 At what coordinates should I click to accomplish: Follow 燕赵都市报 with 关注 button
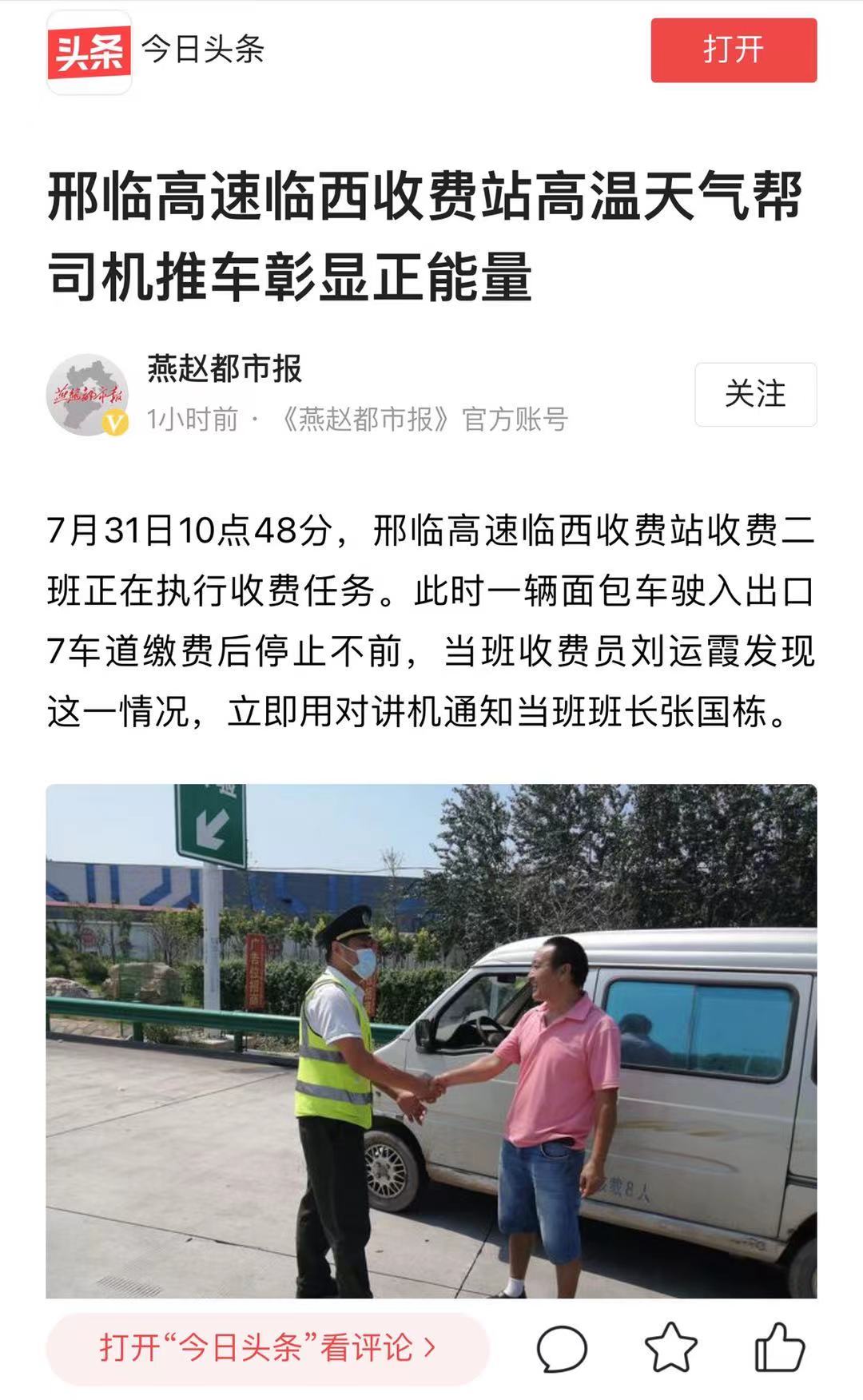[x=755, y=394]
